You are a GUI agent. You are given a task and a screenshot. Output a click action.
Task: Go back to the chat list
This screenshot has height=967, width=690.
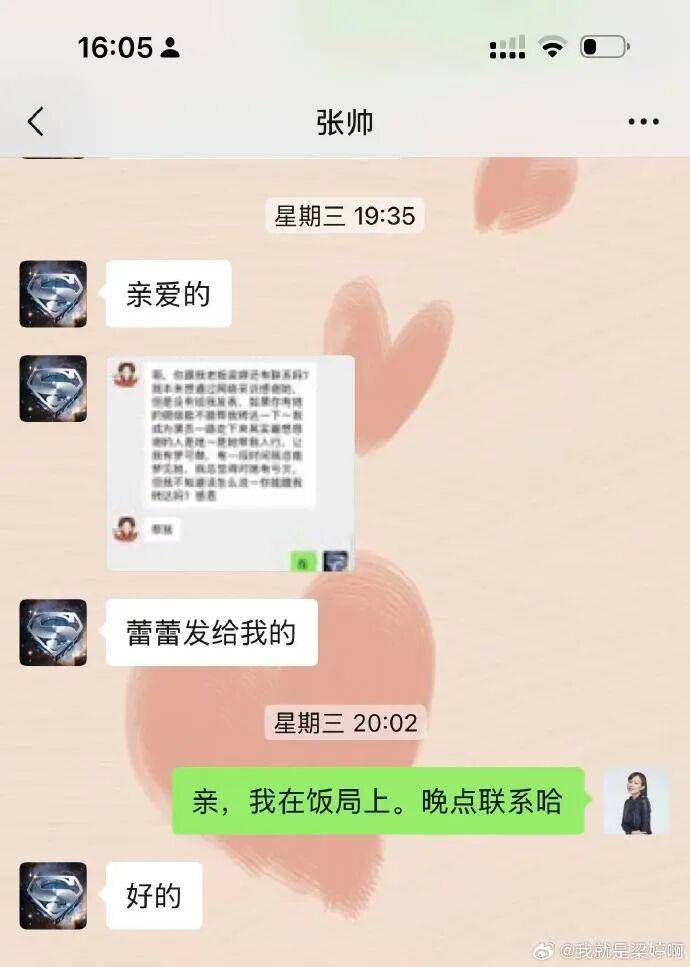click(36, 122)
